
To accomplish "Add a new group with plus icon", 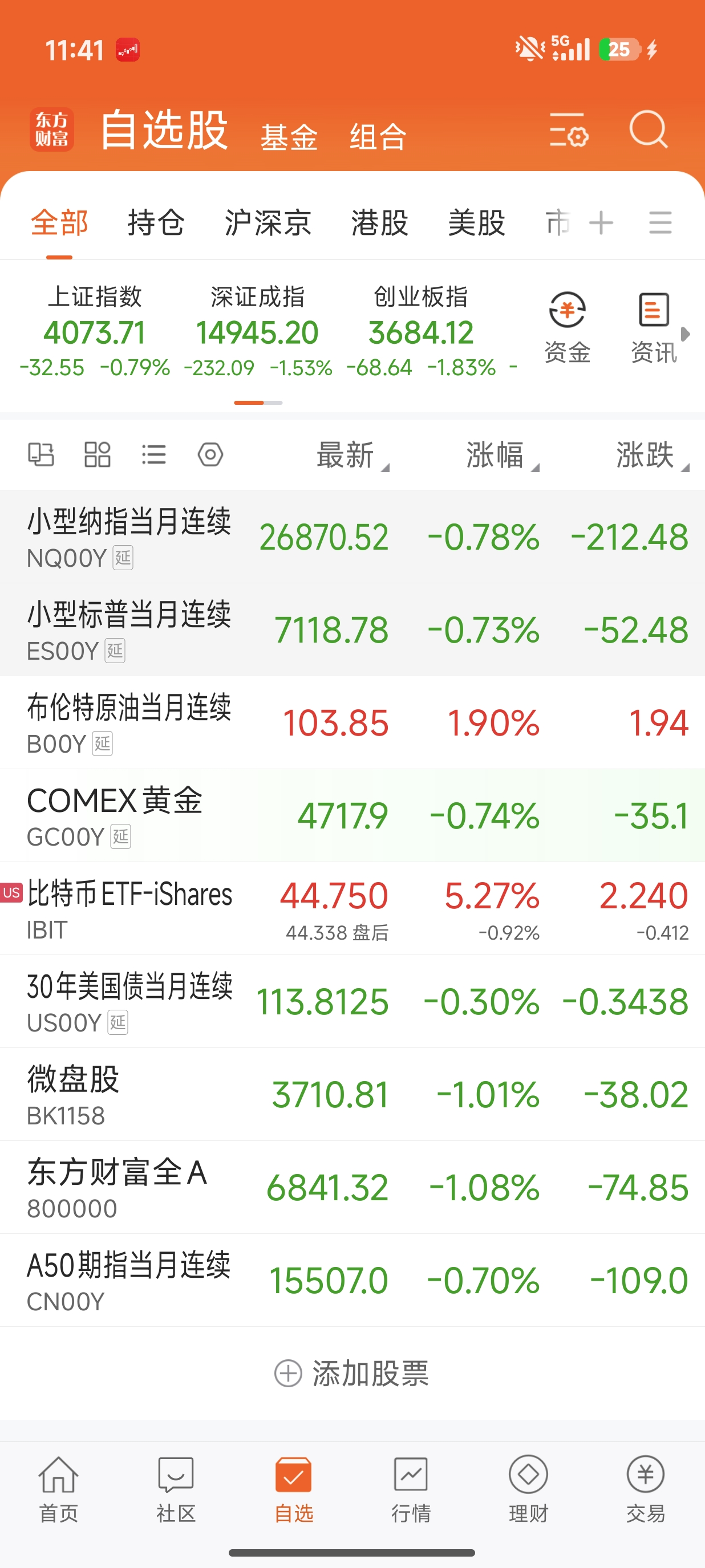I will coord(601,223).
